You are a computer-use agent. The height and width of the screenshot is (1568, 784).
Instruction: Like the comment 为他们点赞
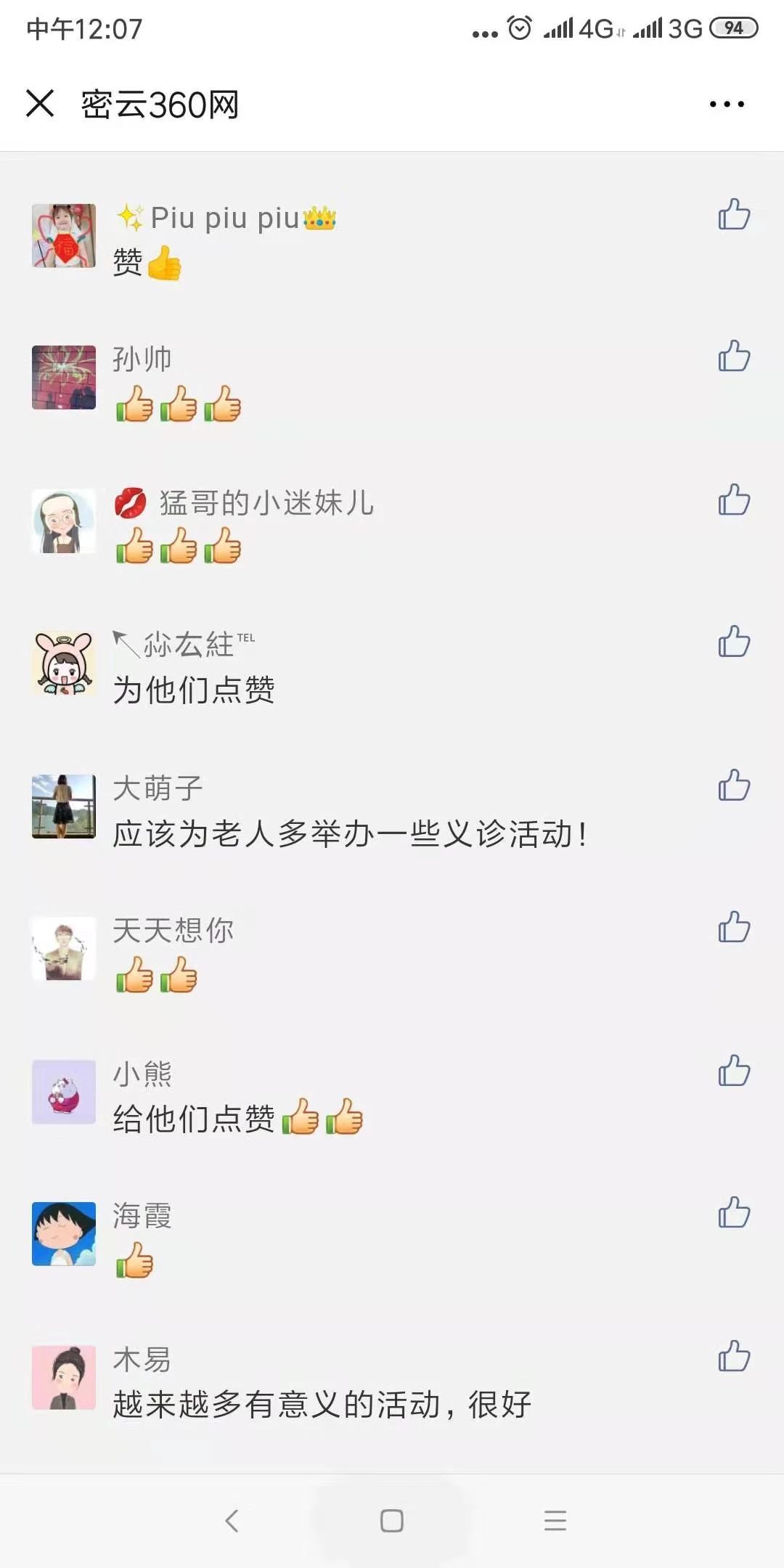coord(734,642)
